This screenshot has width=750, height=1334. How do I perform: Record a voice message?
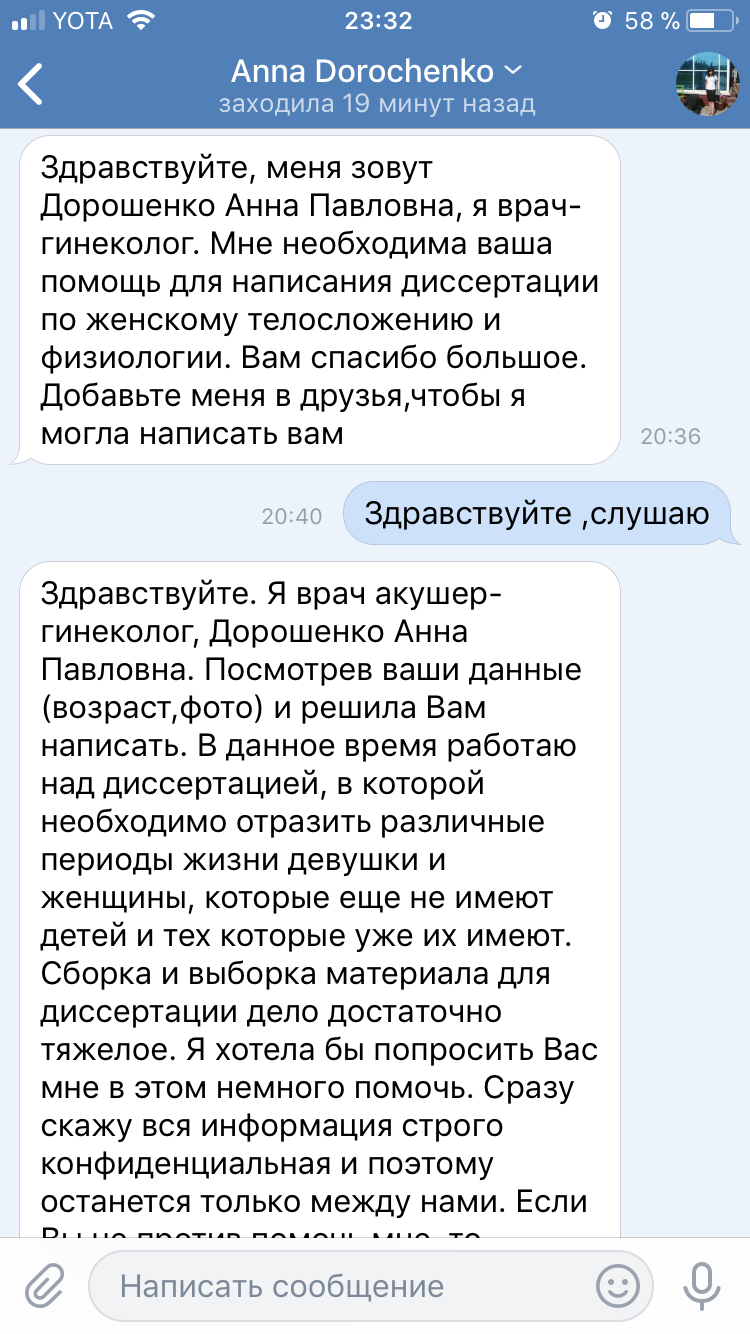coord(703,1284)
